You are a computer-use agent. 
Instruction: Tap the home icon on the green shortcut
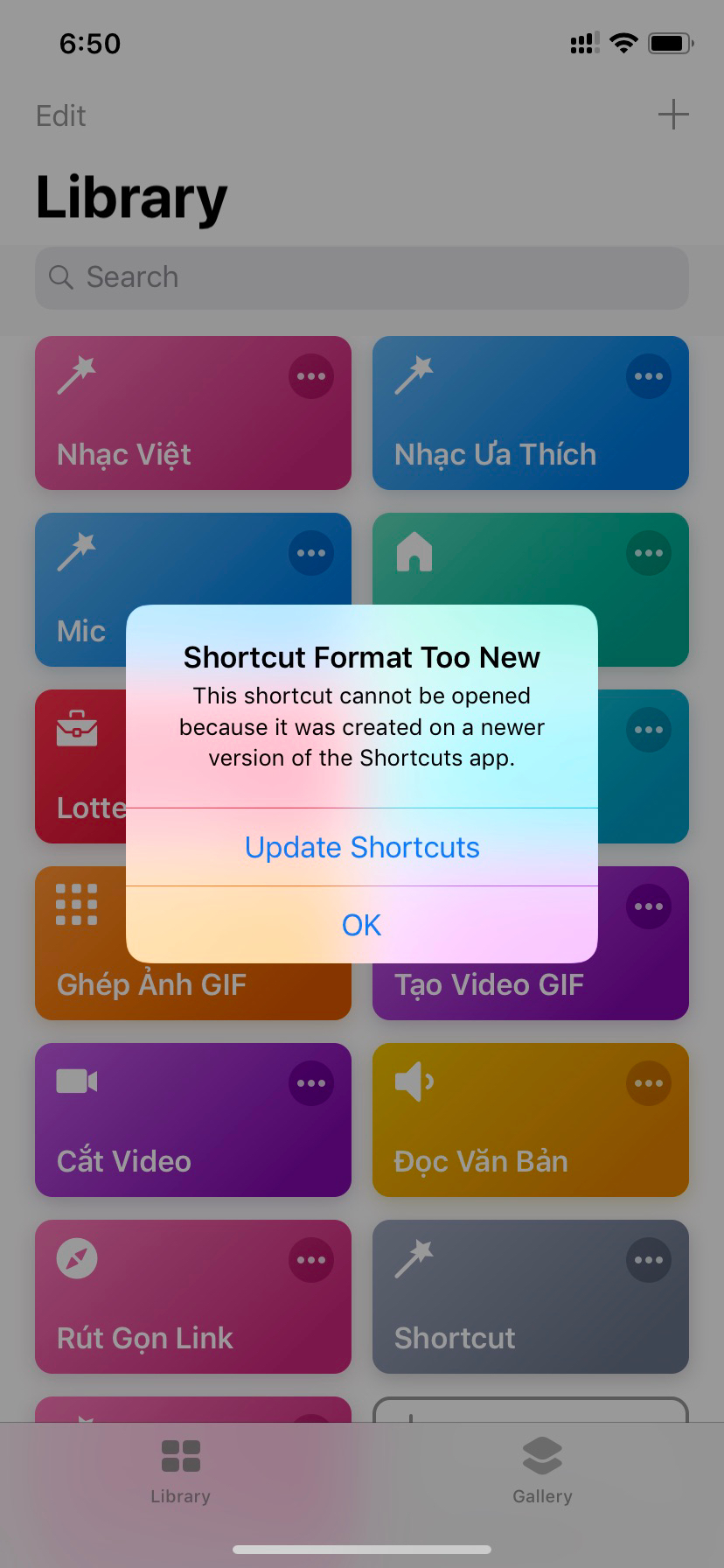pyautogui.click(x=414, y=552)
